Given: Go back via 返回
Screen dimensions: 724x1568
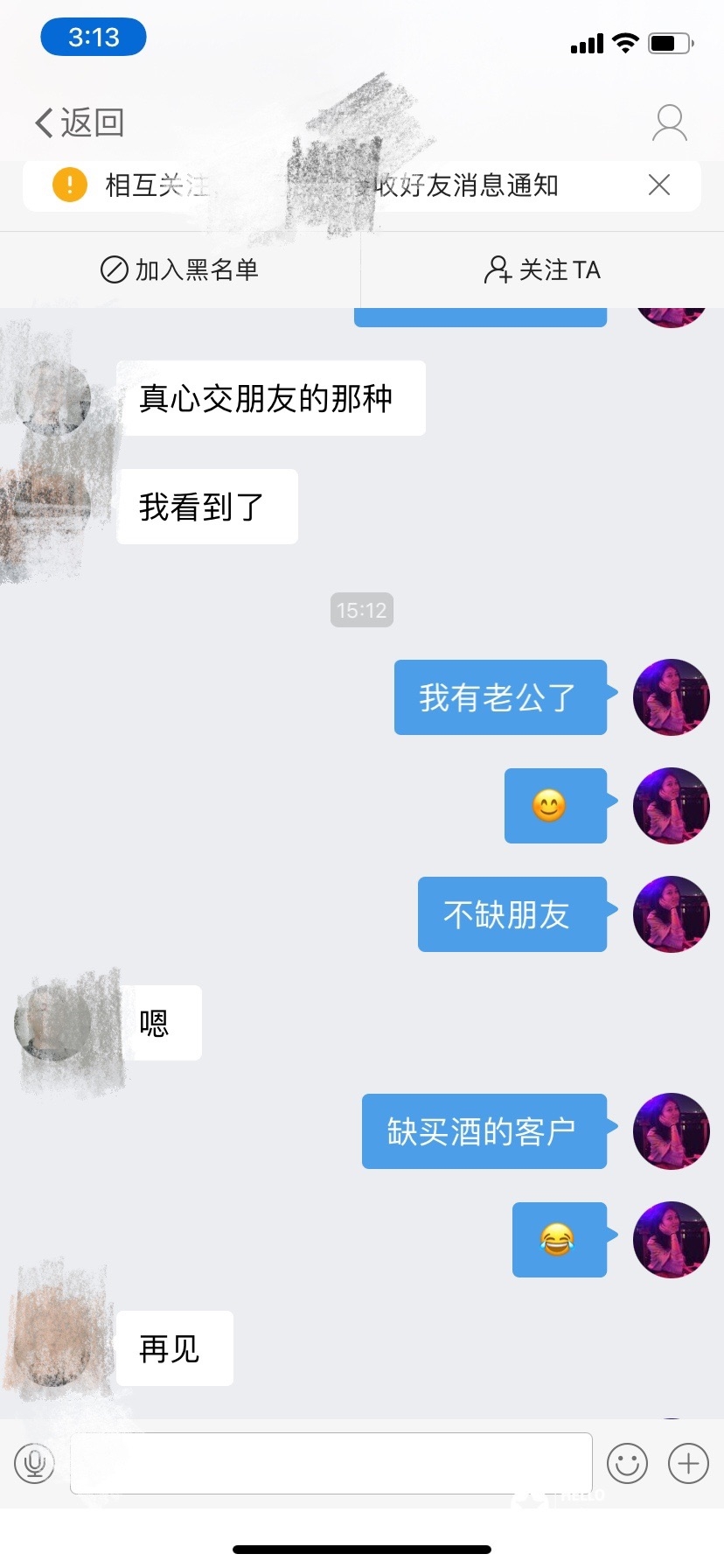Looking at the screenshot, I should [79, 122].
